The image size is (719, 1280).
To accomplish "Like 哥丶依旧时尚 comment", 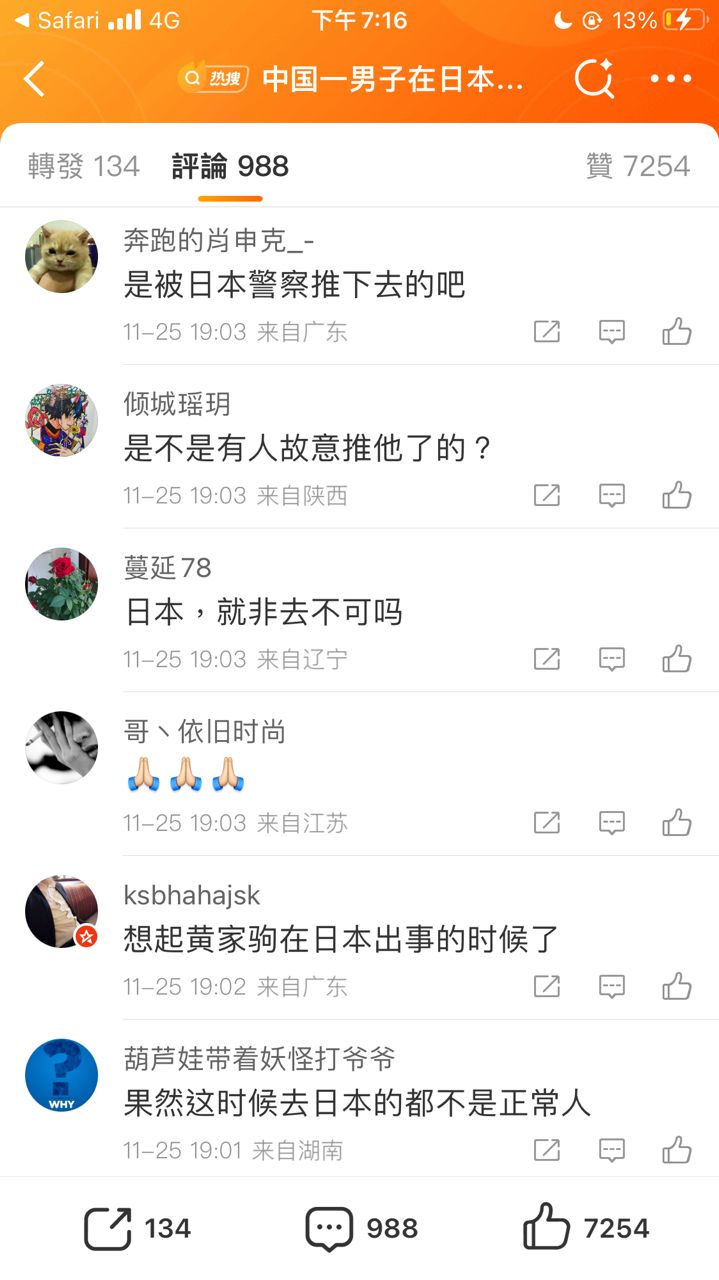I will click(677, 823).
